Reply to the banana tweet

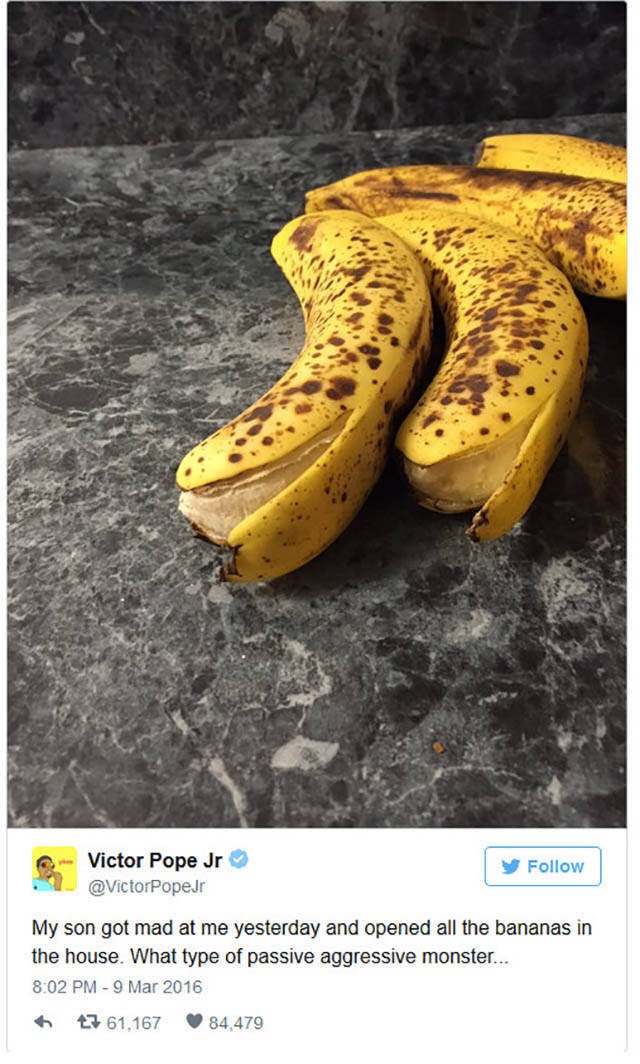[x=43, y=1023]
